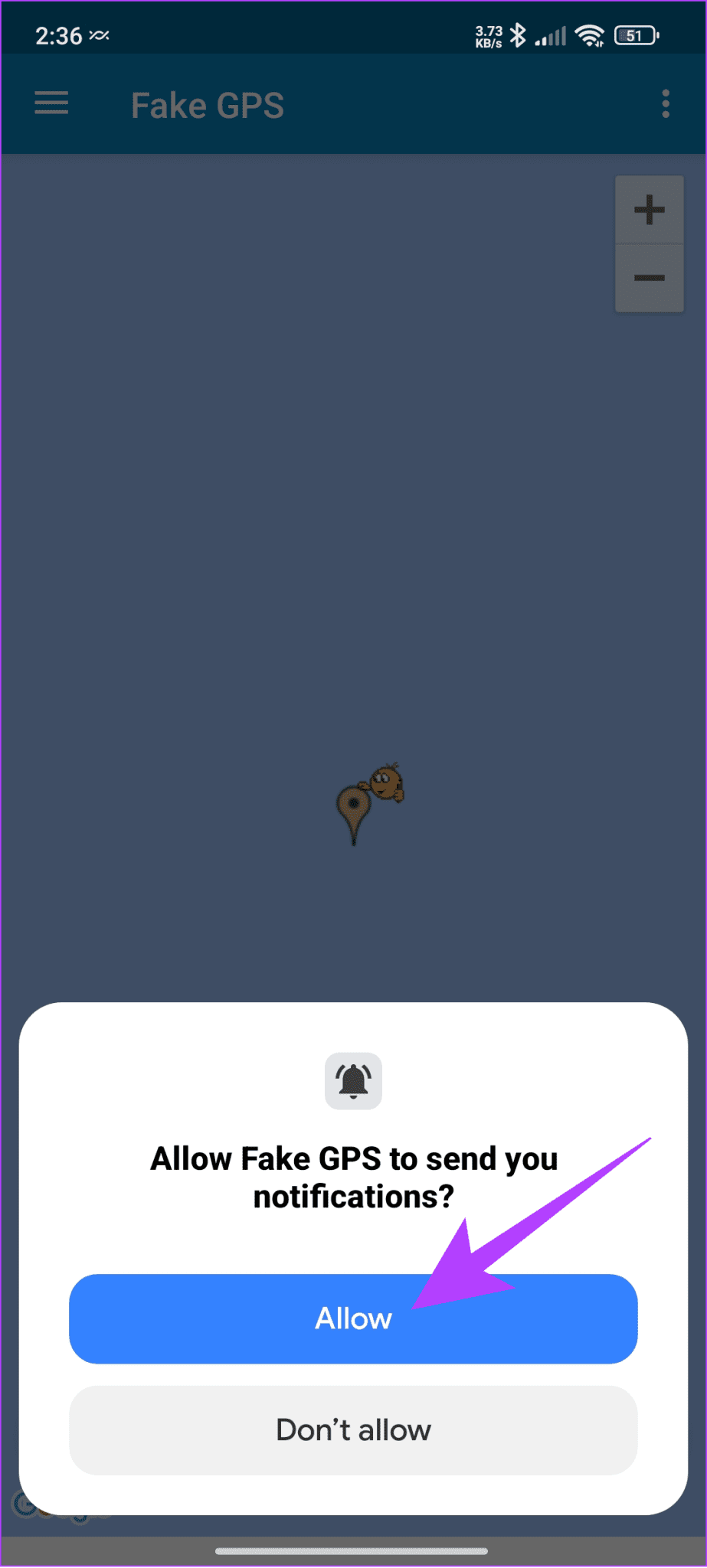The image size is (707, 1568).
Task: Zoom out of the map
Action: tap(649, 278)
